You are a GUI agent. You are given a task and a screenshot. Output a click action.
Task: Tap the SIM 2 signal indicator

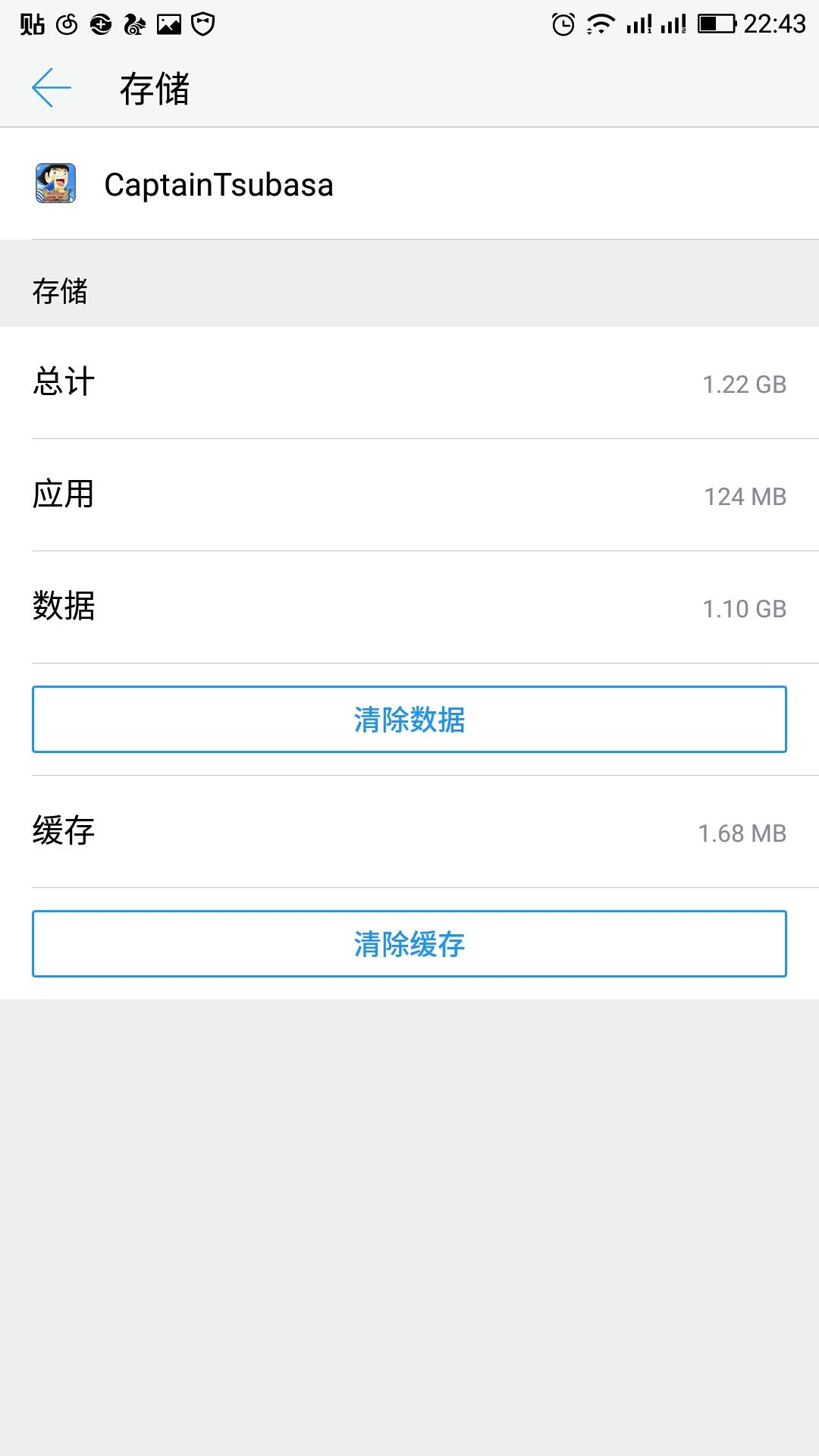click(x=673, y=23)
